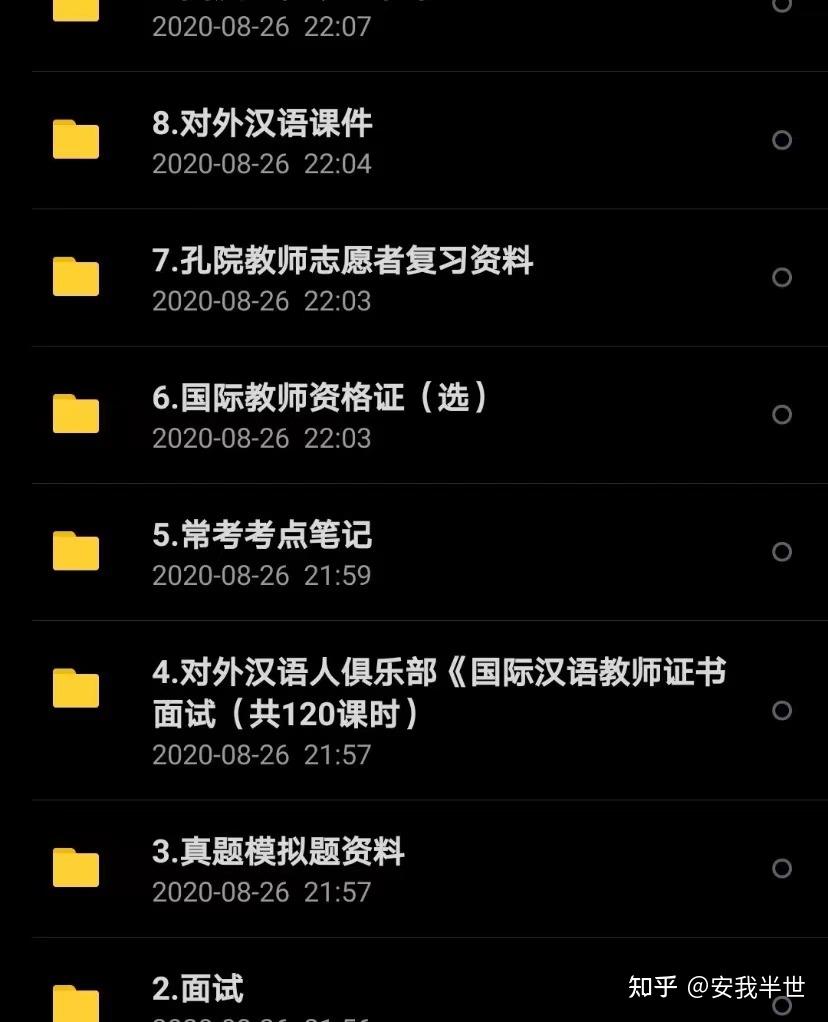828x1022 pixels.
Task: Open the "4.对外汉语人俱乐部《国际汉语教师证书面试" folder title
Action: tap(440, 674)
